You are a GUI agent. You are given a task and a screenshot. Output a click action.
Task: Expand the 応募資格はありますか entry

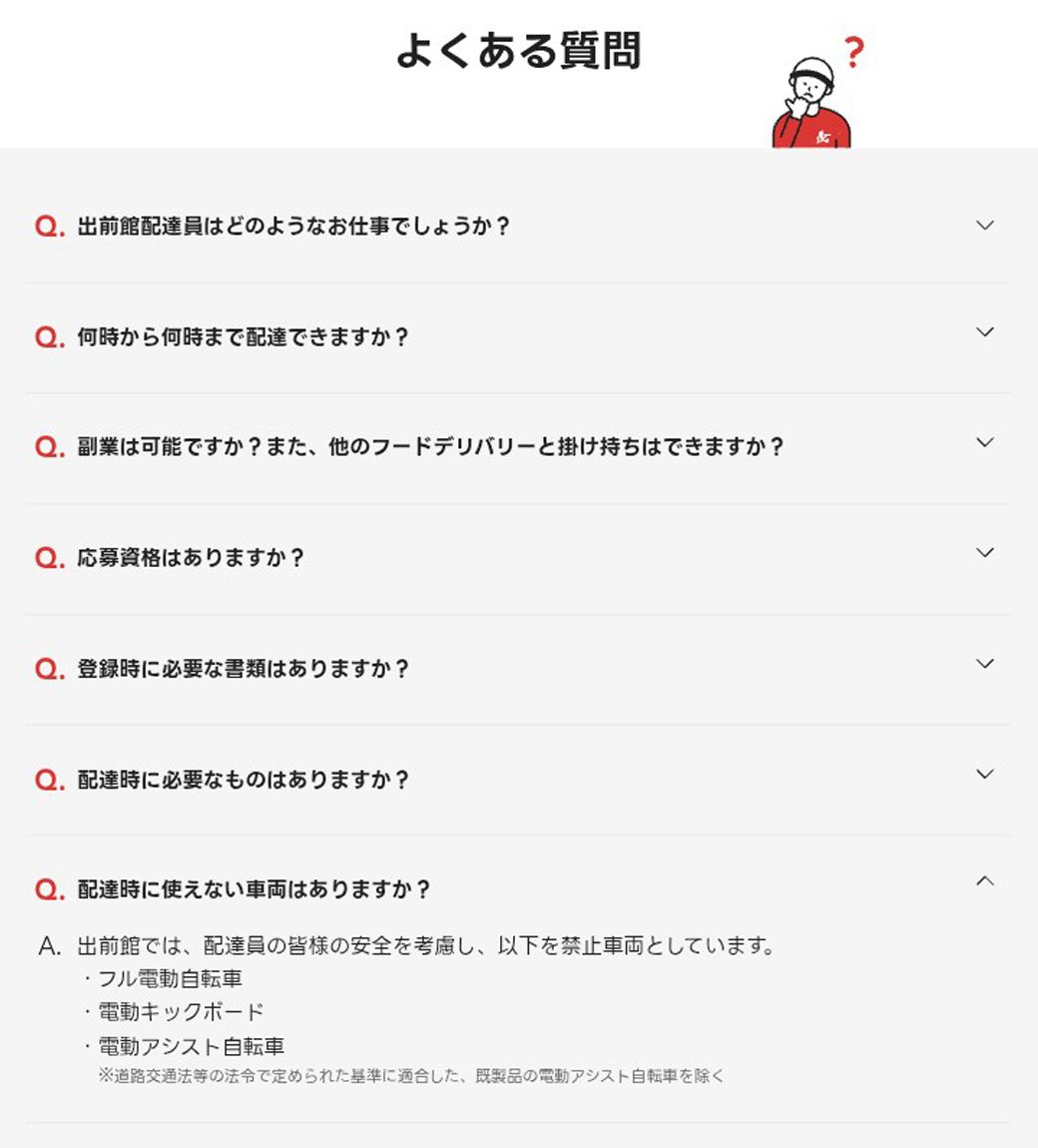[986, 551]
